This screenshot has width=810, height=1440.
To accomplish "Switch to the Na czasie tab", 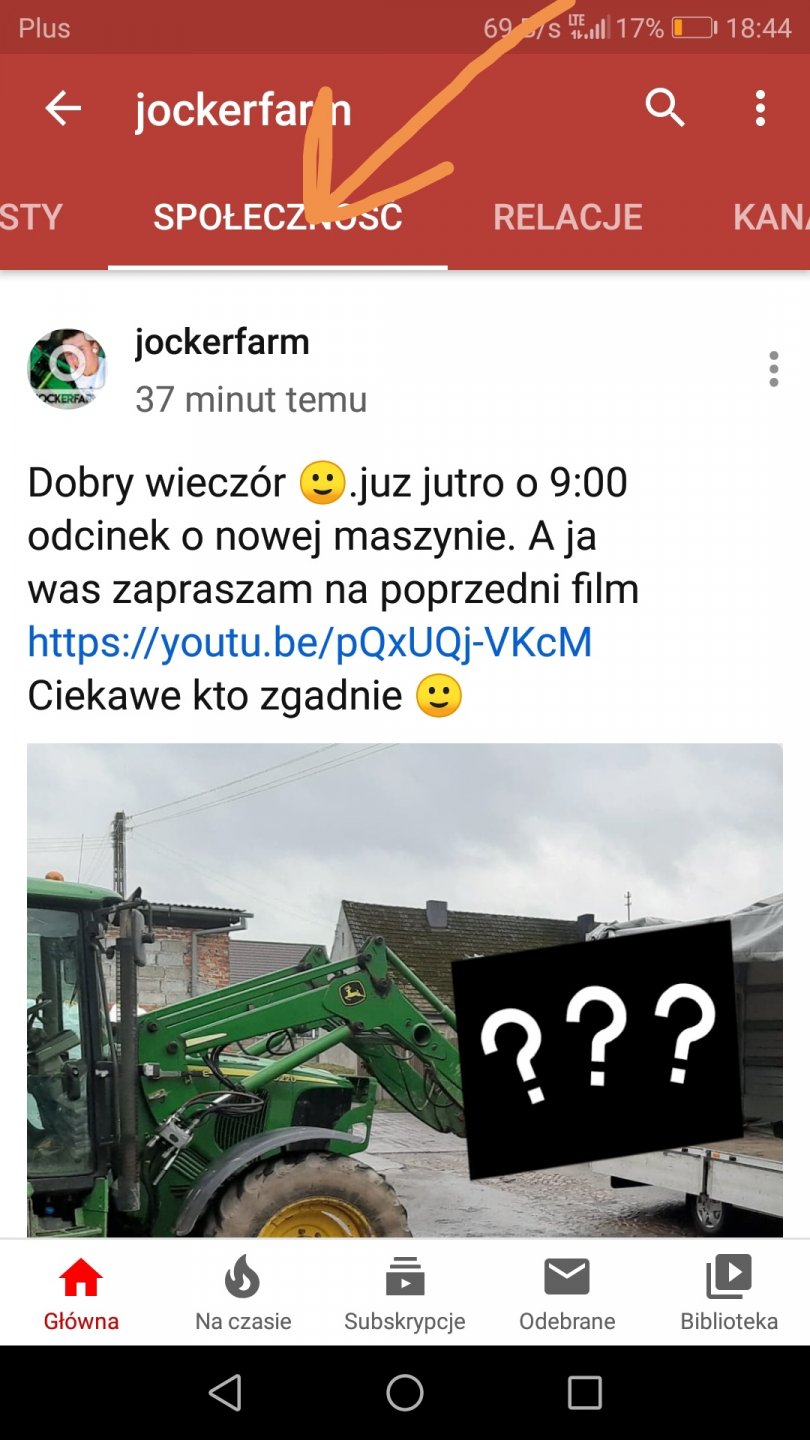I will 243,1294.
